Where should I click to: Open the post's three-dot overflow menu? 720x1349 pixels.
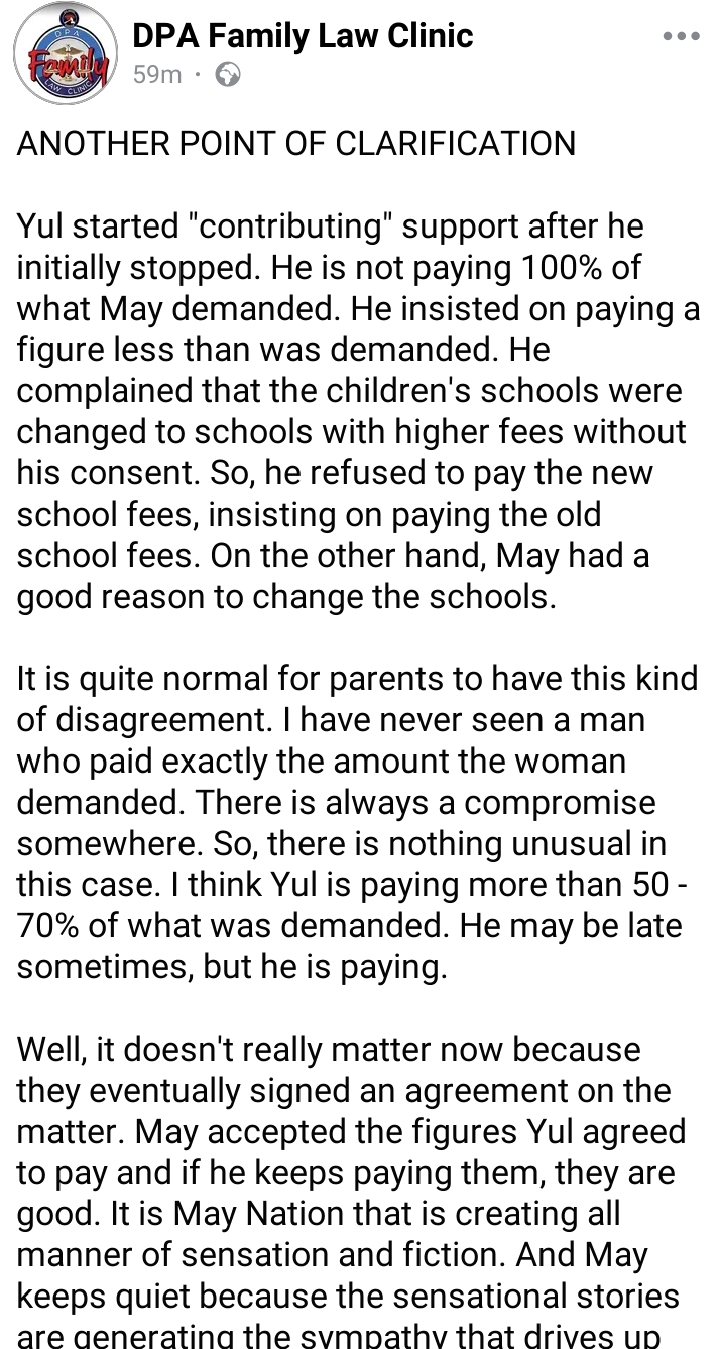coord(681,36)
